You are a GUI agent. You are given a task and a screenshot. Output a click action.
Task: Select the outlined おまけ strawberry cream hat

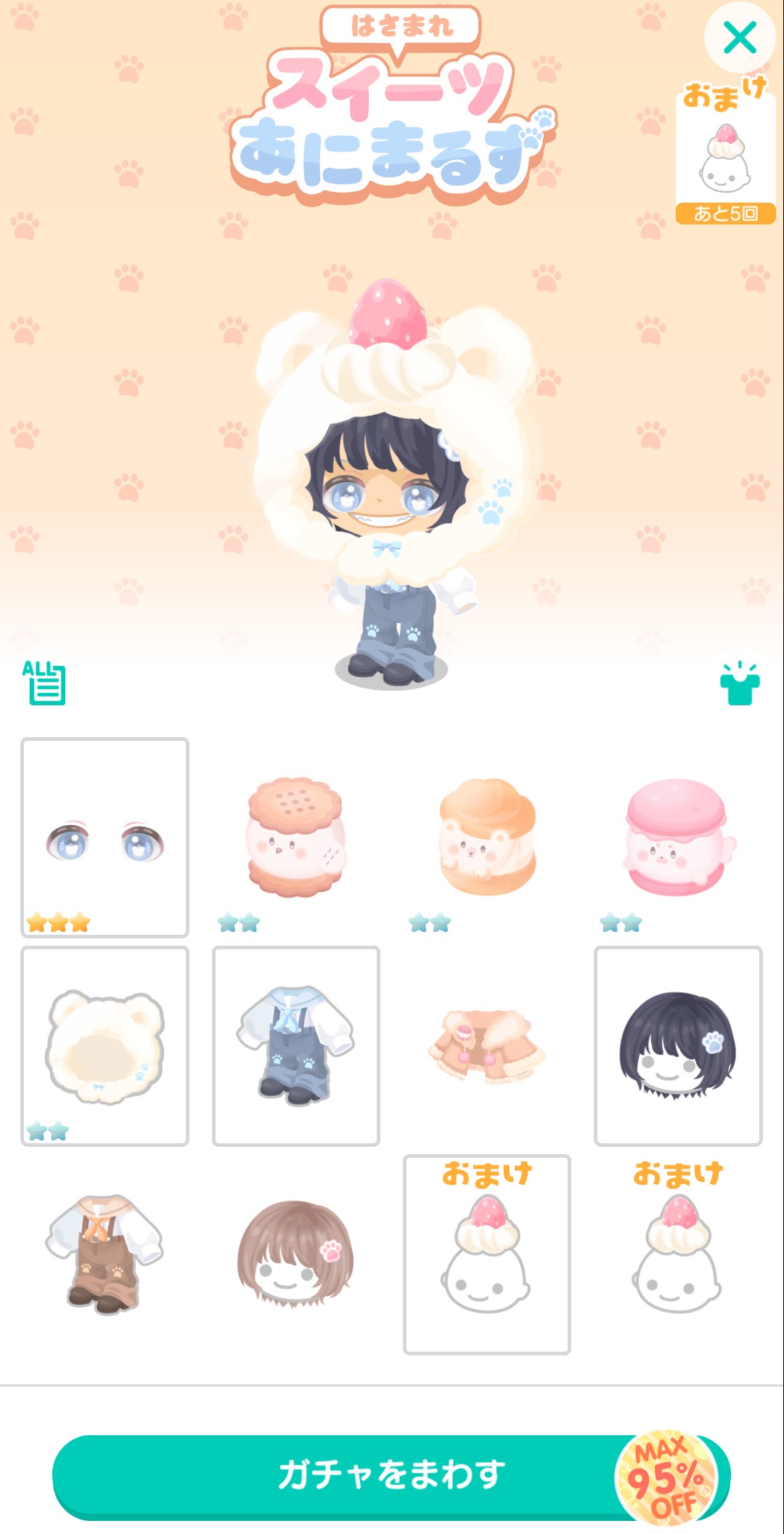[x=487, y=1255]
